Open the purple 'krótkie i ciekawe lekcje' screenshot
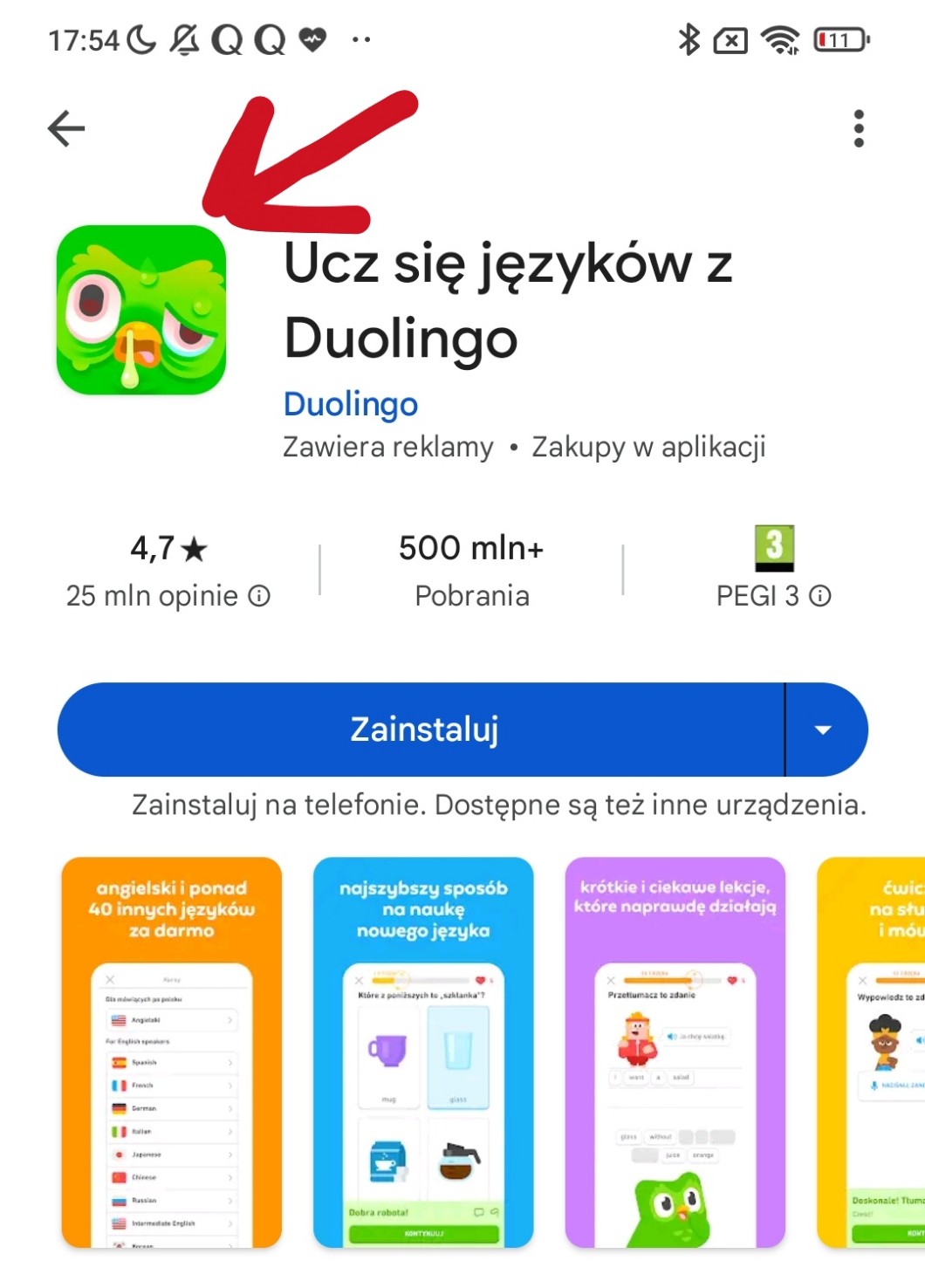The width and height of the screenshot is (925, 1288). (675, 1052)
